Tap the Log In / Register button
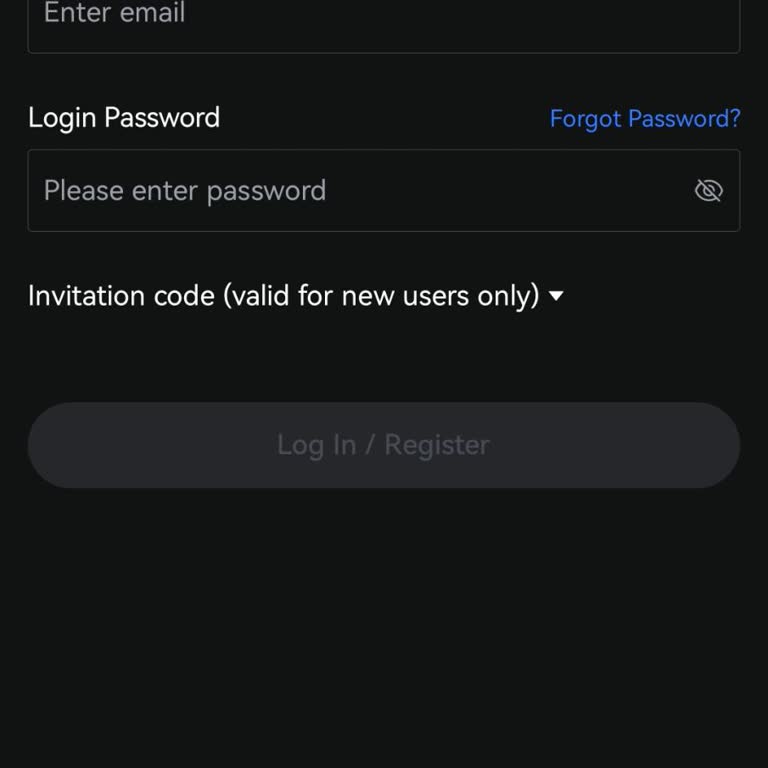 coord(383,445)
